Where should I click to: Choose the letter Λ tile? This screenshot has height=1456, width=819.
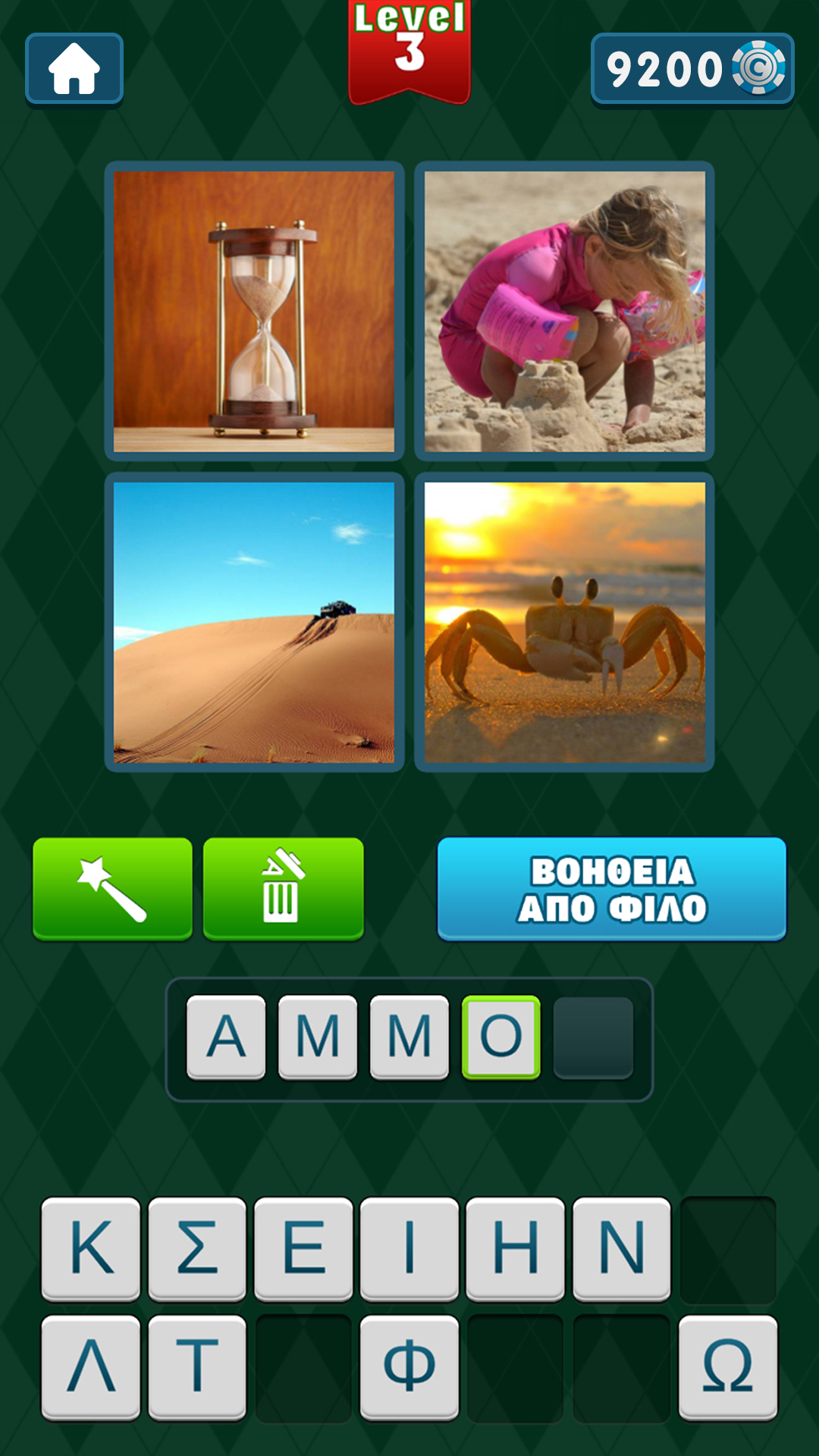(91, 1367)
